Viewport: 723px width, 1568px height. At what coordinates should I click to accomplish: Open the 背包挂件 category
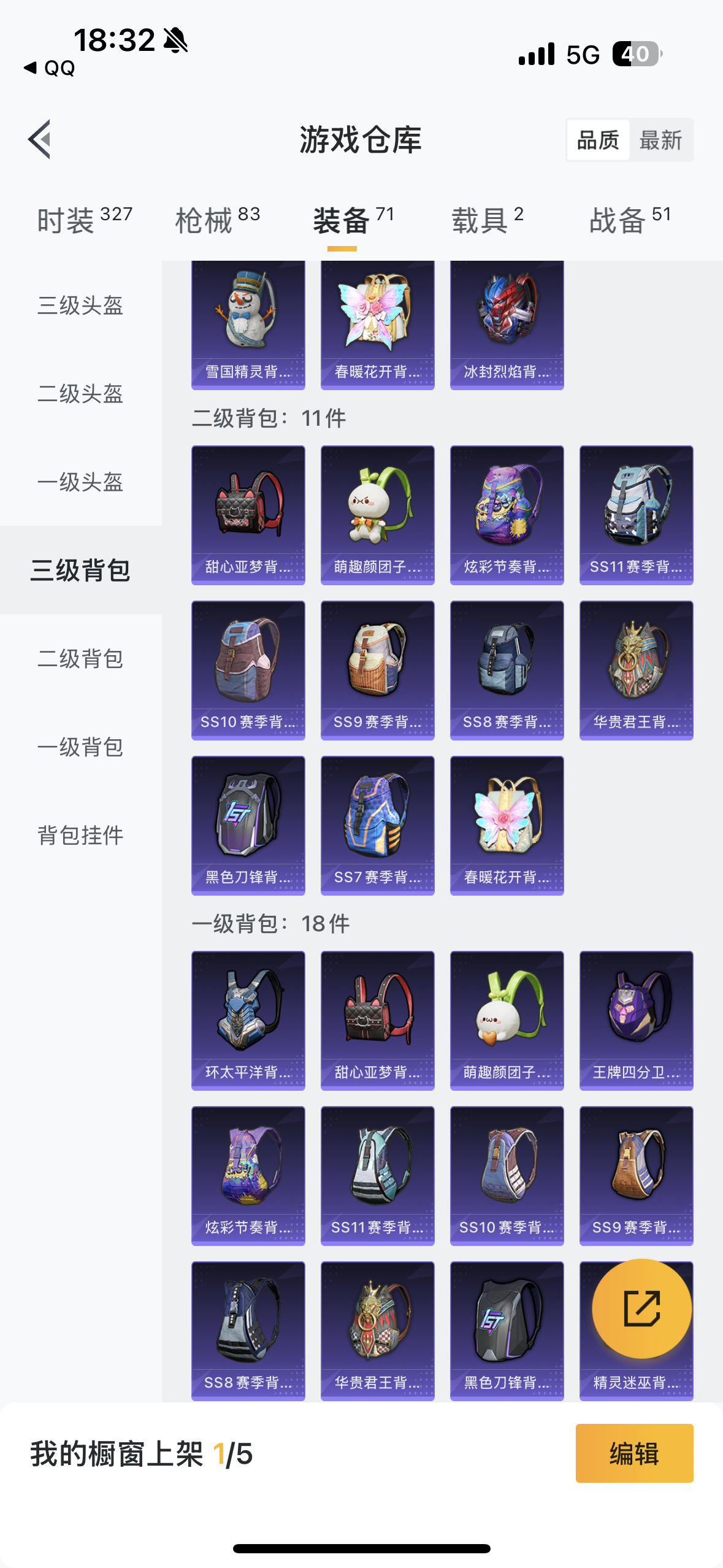80,836
